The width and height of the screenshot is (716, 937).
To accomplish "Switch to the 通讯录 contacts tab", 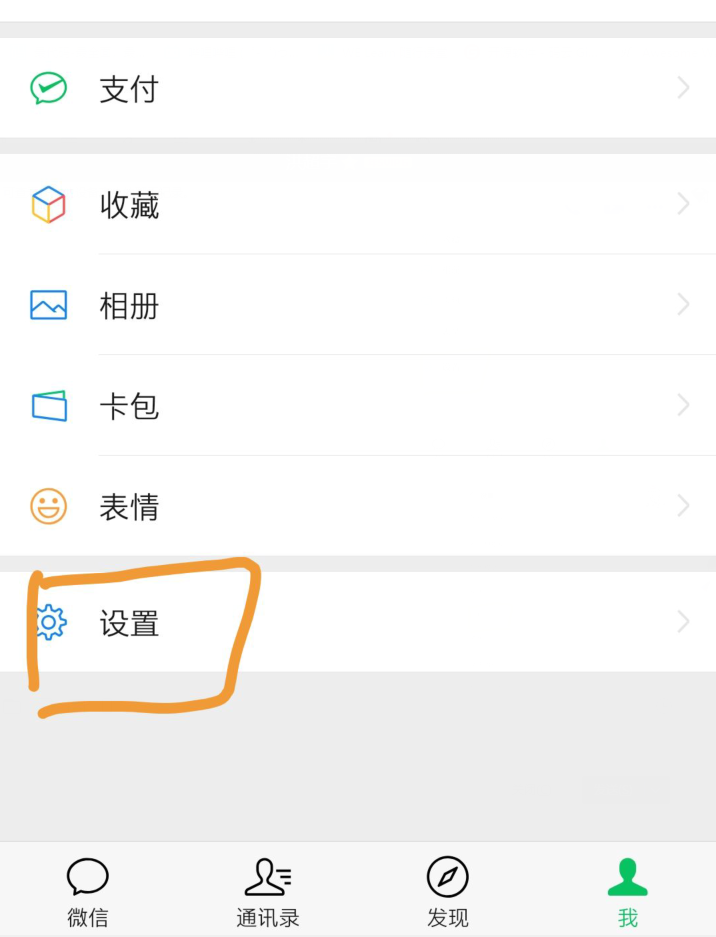I will (268, 891).
